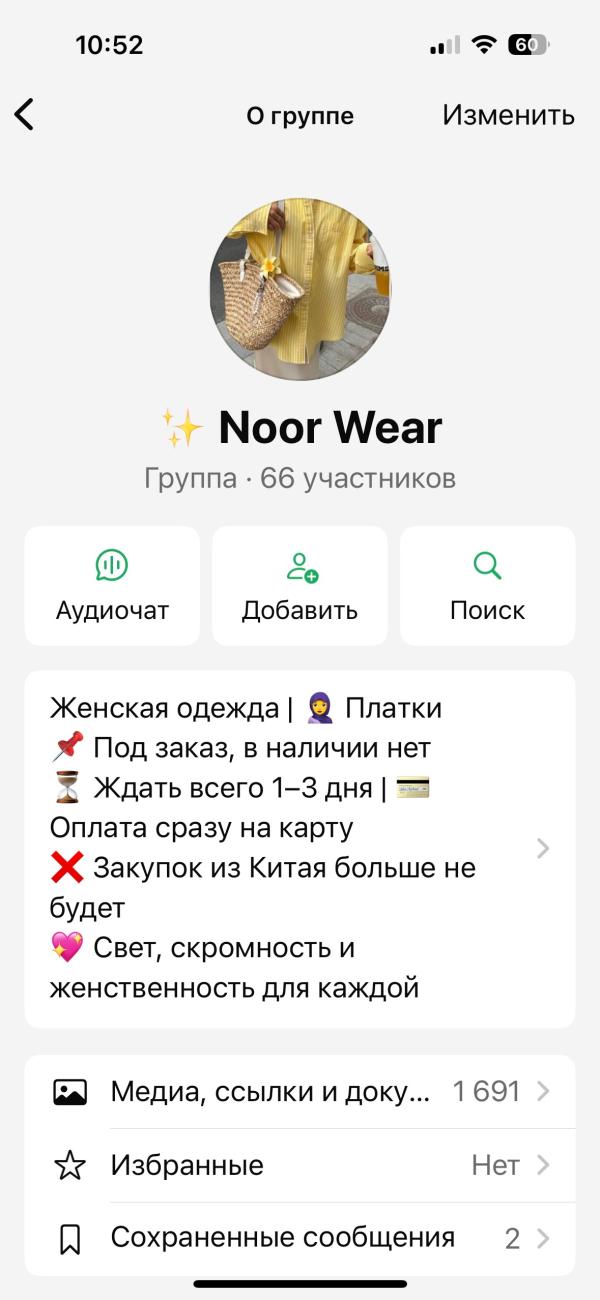Open the Noor Wear group photo

click(x=300, y=289)
